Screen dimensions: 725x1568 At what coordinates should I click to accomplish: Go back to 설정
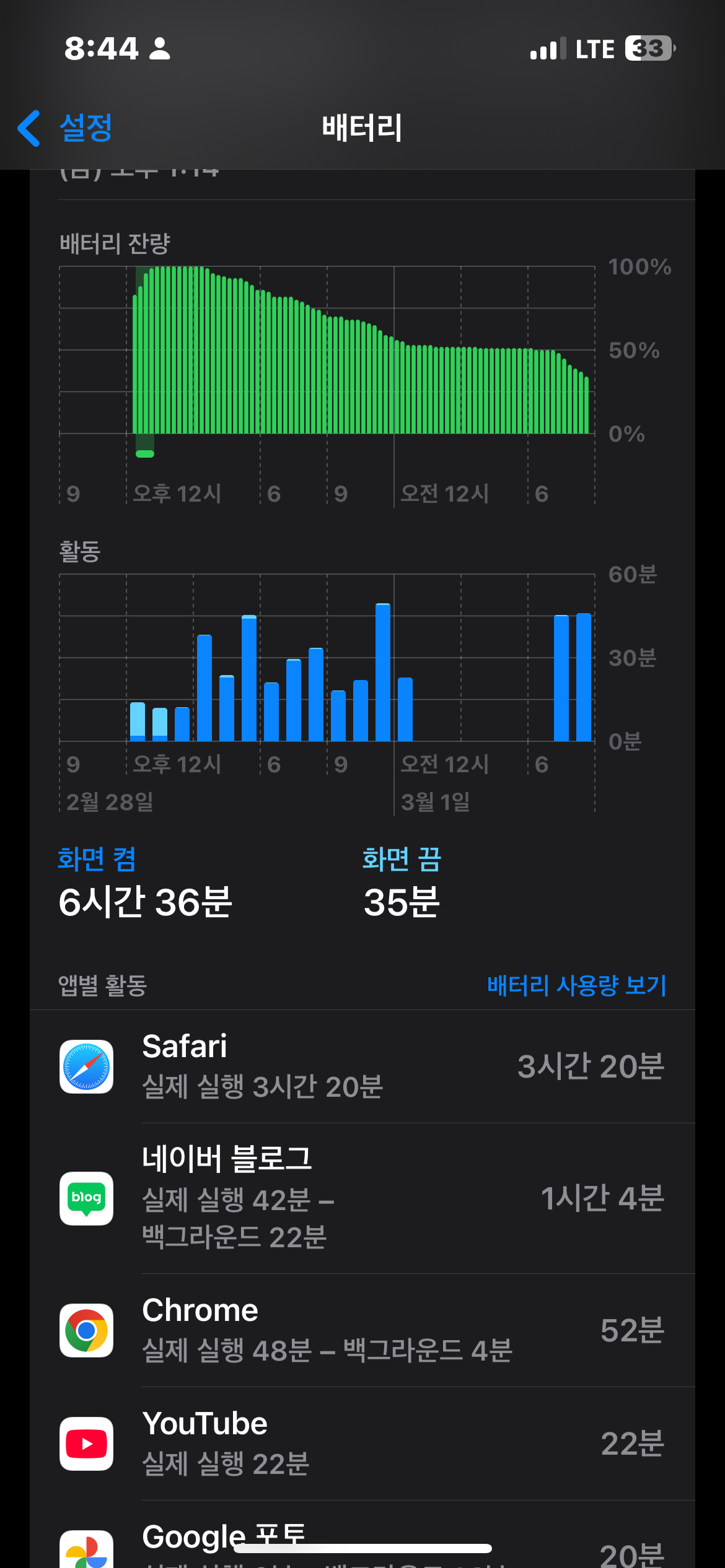point(64,128)
